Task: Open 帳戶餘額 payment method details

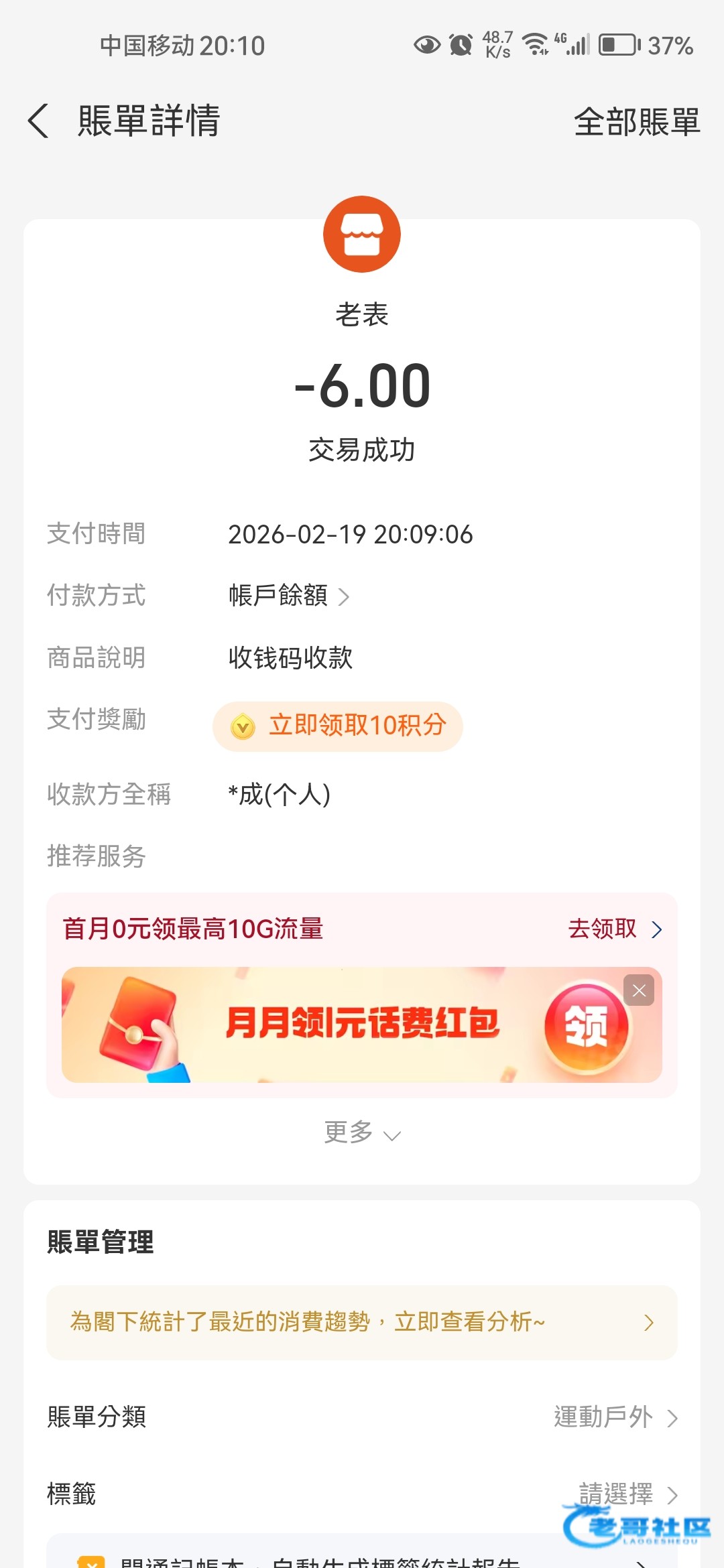Action: tap(289, 596)
